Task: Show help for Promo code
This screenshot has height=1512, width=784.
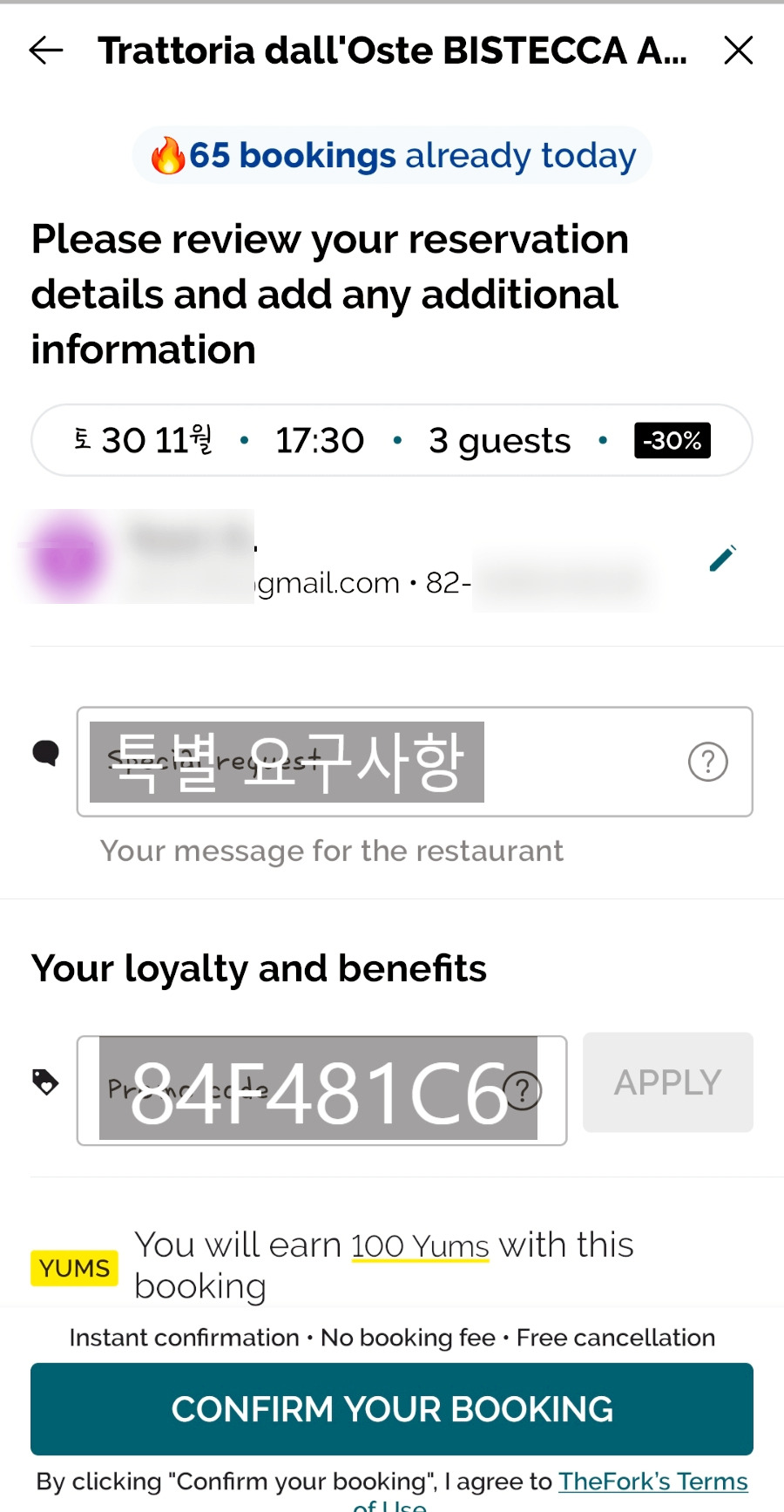Action: tap(523, 1089)
